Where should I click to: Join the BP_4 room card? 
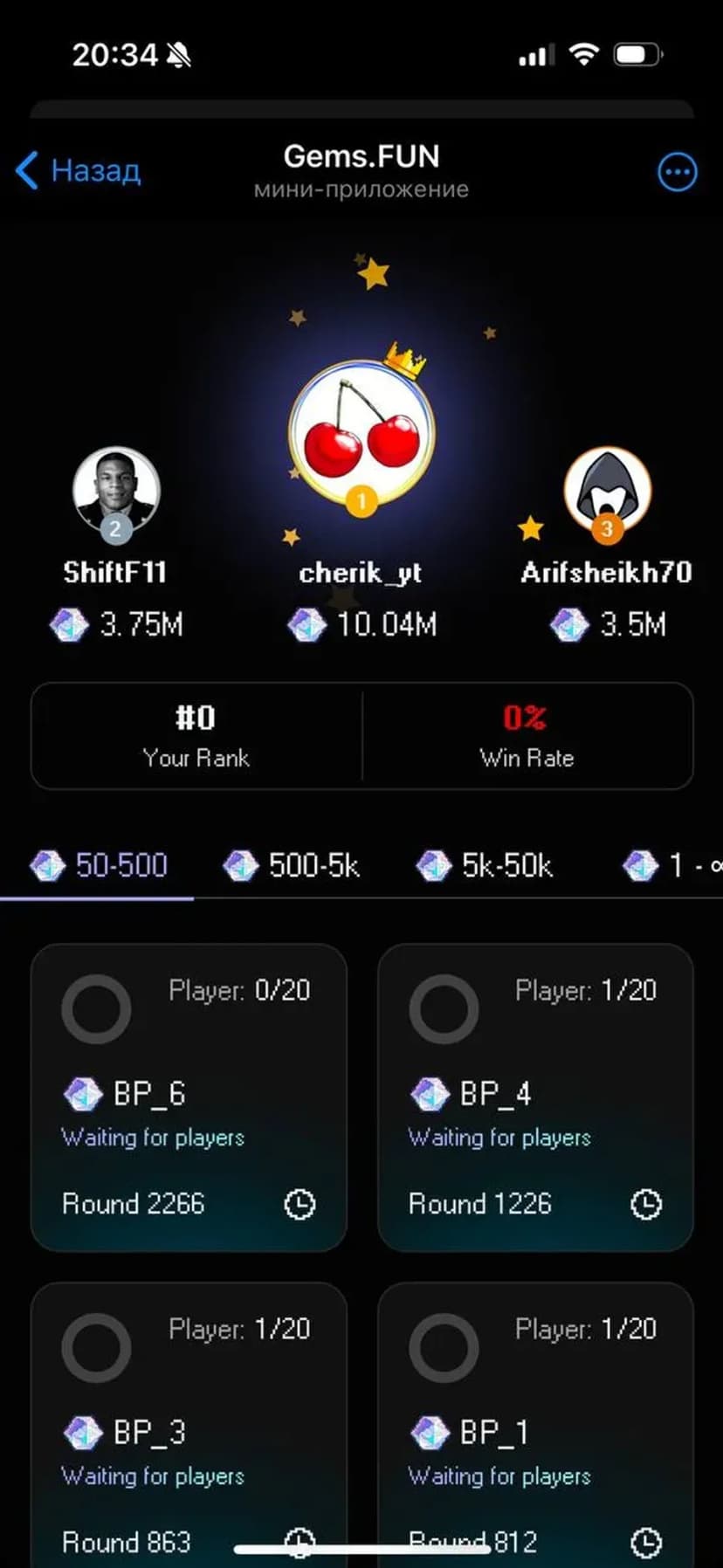535,1097
